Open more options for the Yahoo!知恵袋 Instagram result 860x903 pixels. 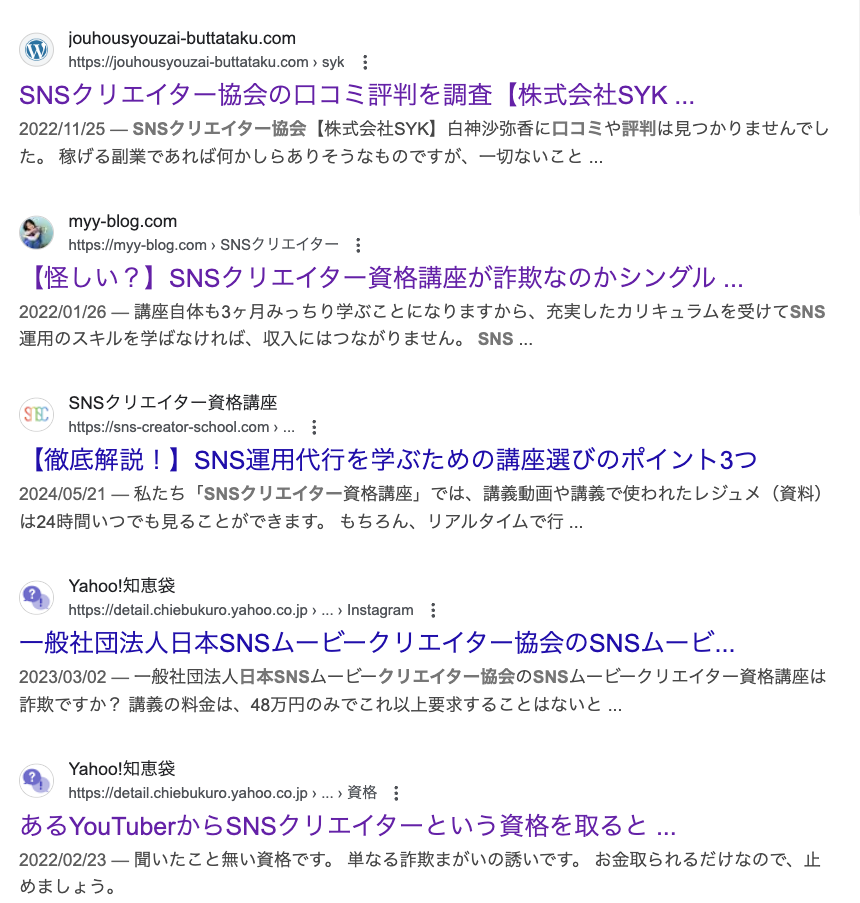click(433, 610)
